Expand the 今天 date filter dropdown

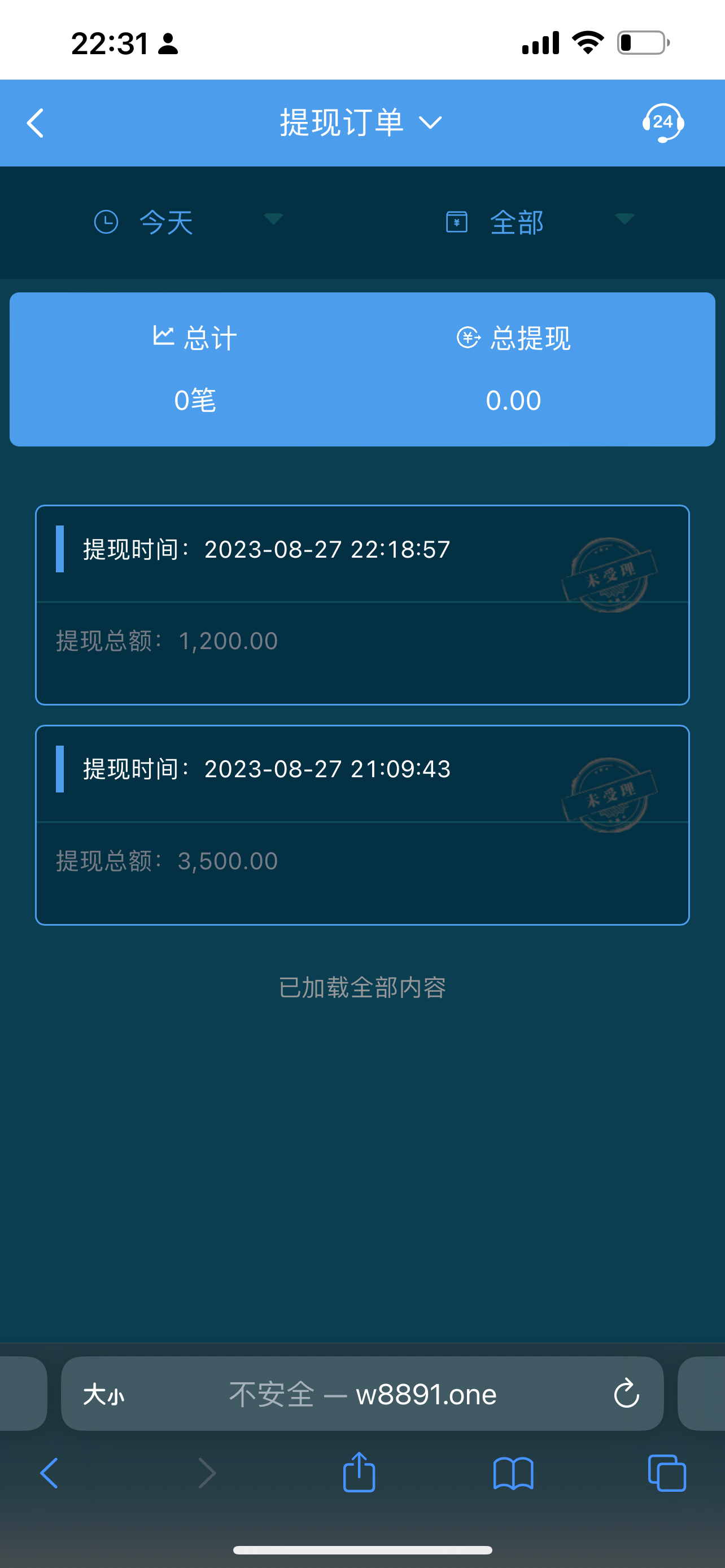point(274,220)
